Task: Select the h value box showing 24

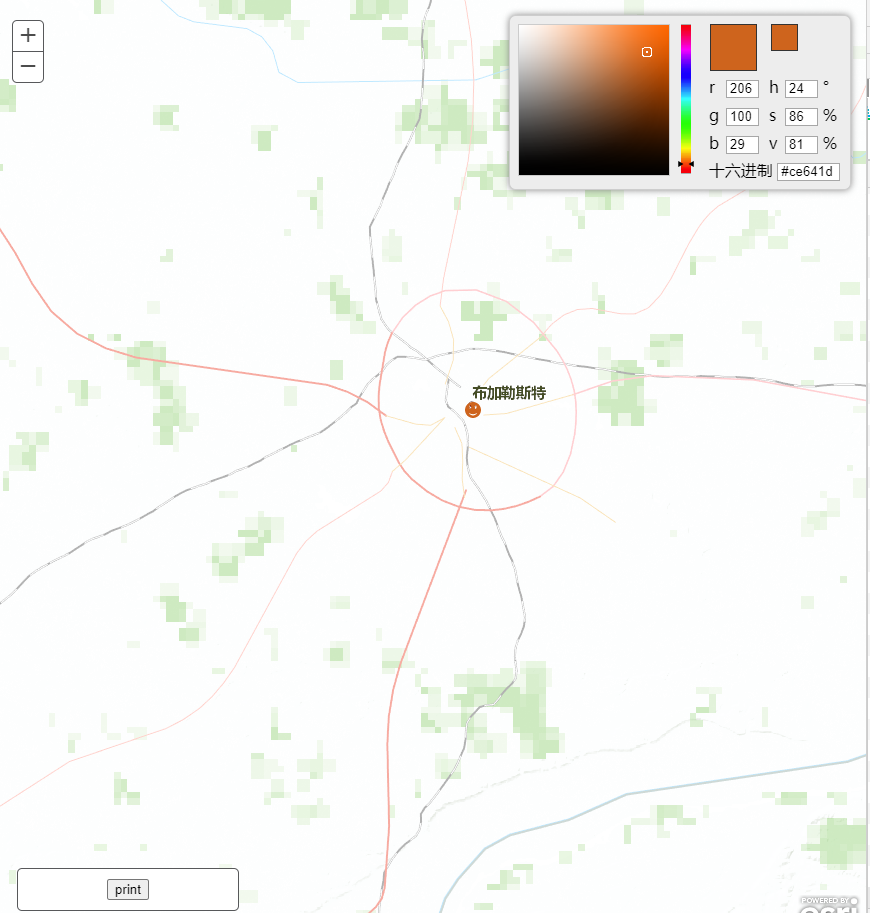Action: 800,88
